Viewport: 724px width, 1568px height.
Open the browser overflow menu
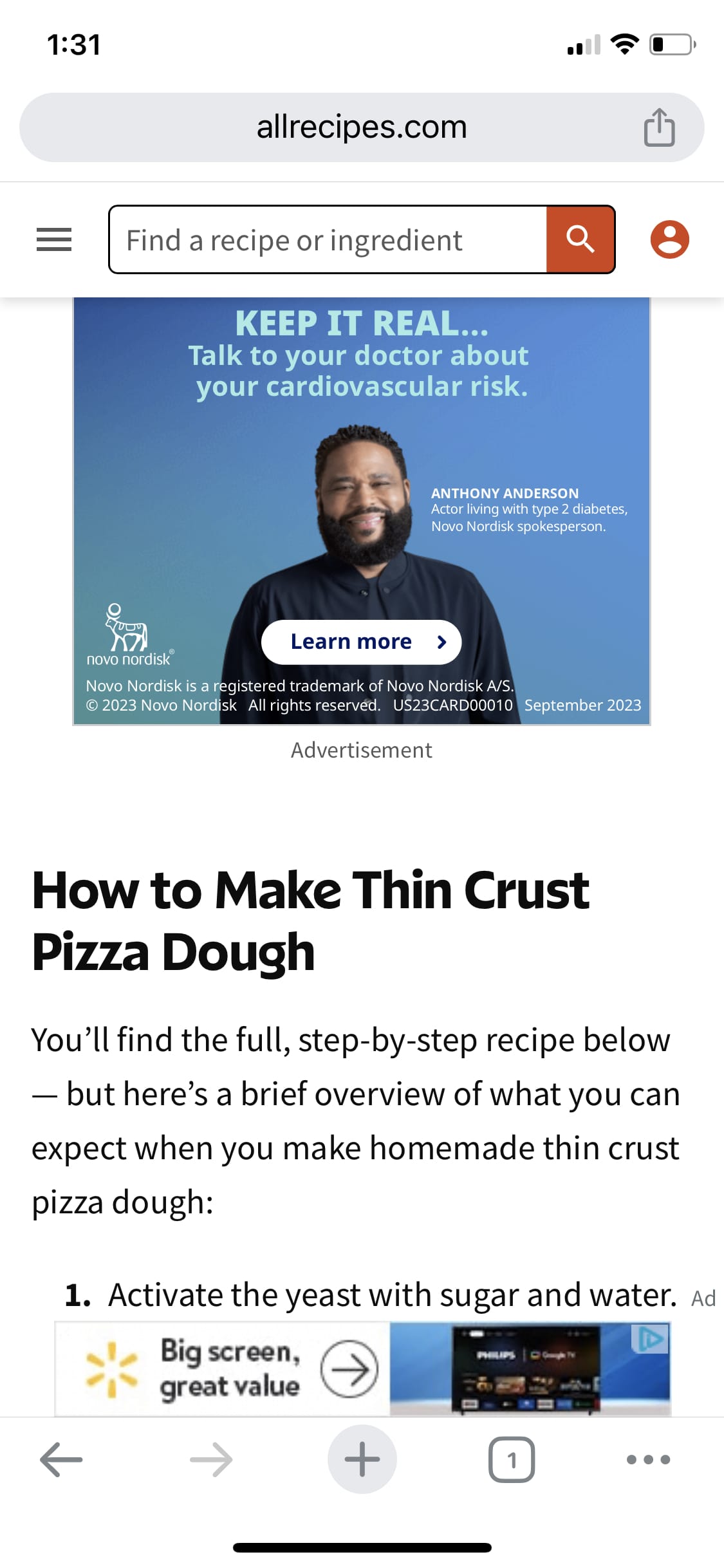648,1459
